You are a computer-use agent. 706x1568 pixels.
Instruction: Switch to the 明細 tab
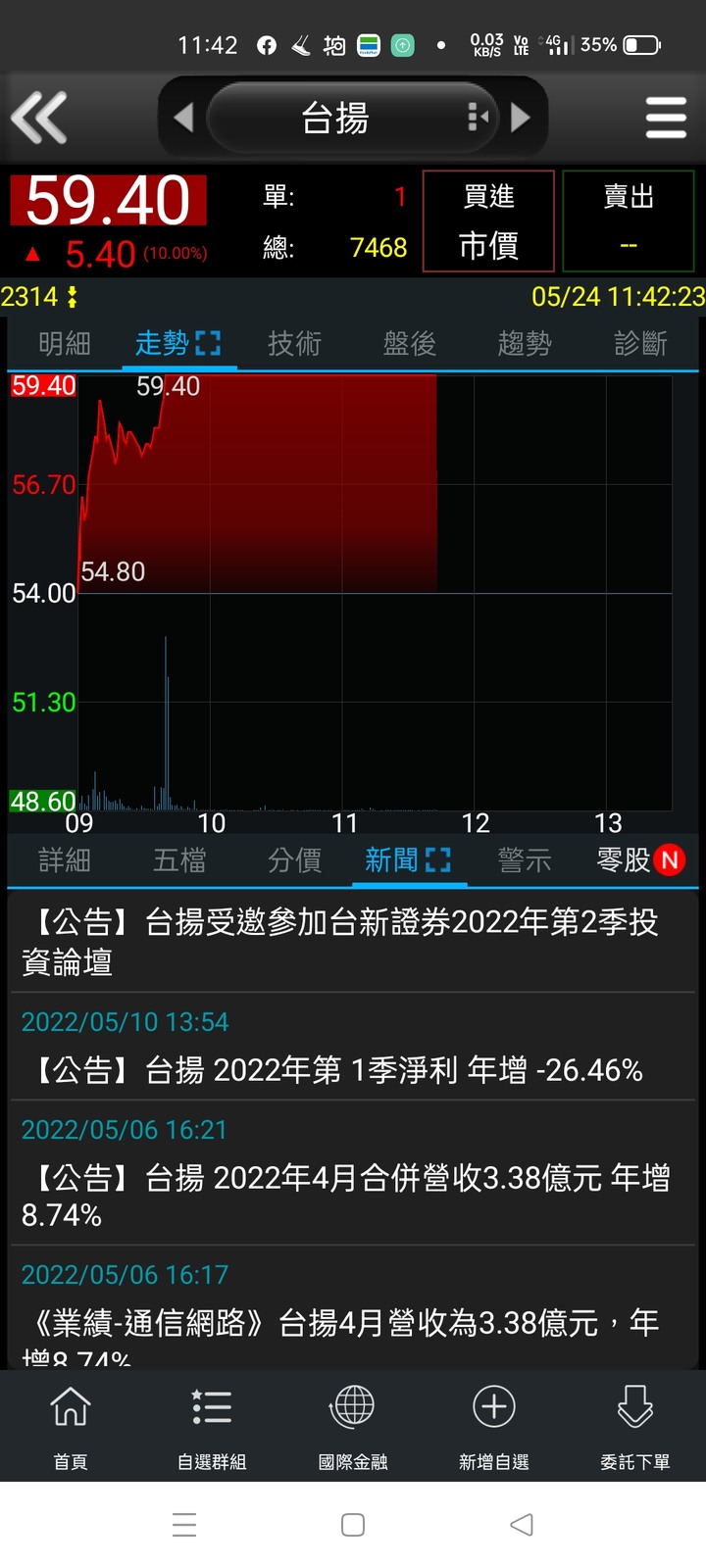coord(65,344)
